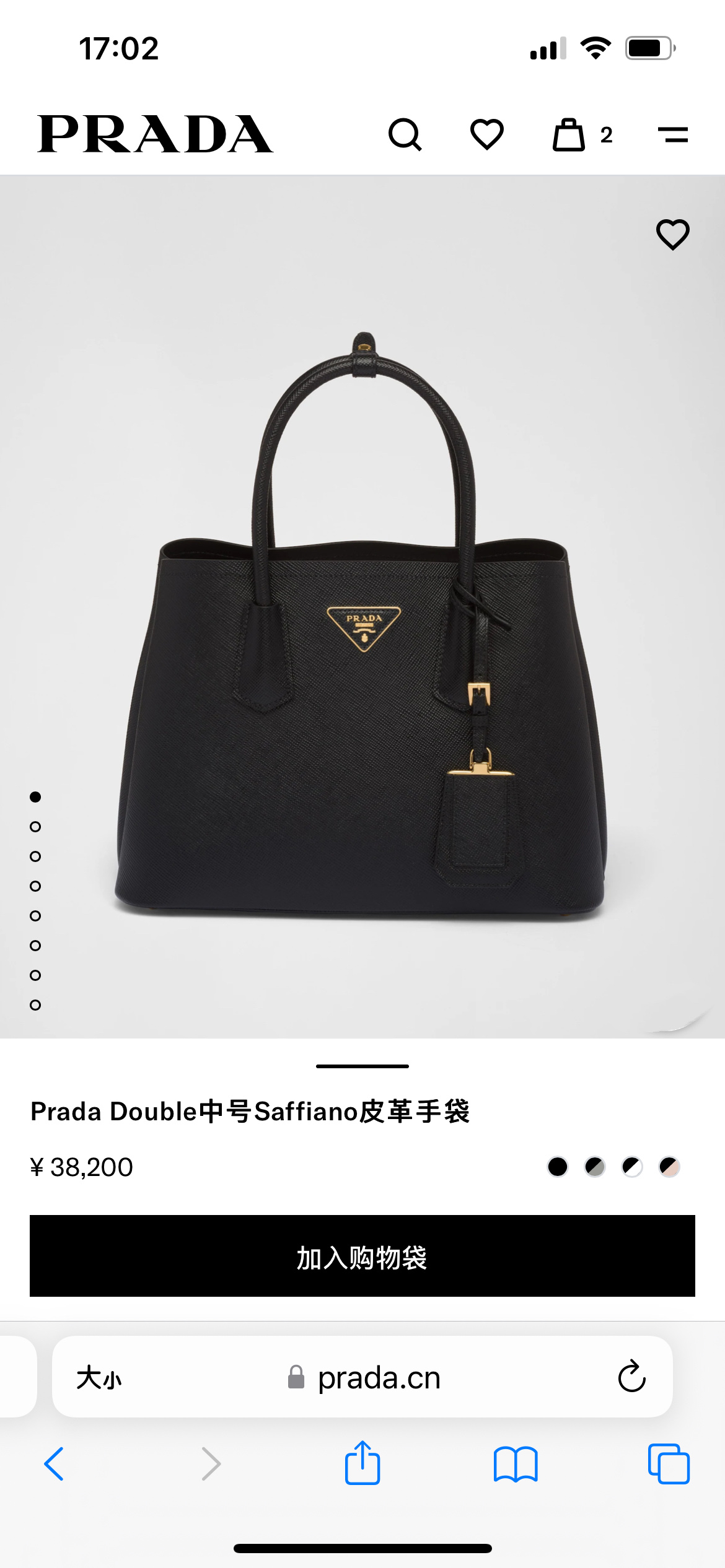Tap the prada.cn address bar
The width and height of the screenshot is (725, 1568).
point(378,1379)
